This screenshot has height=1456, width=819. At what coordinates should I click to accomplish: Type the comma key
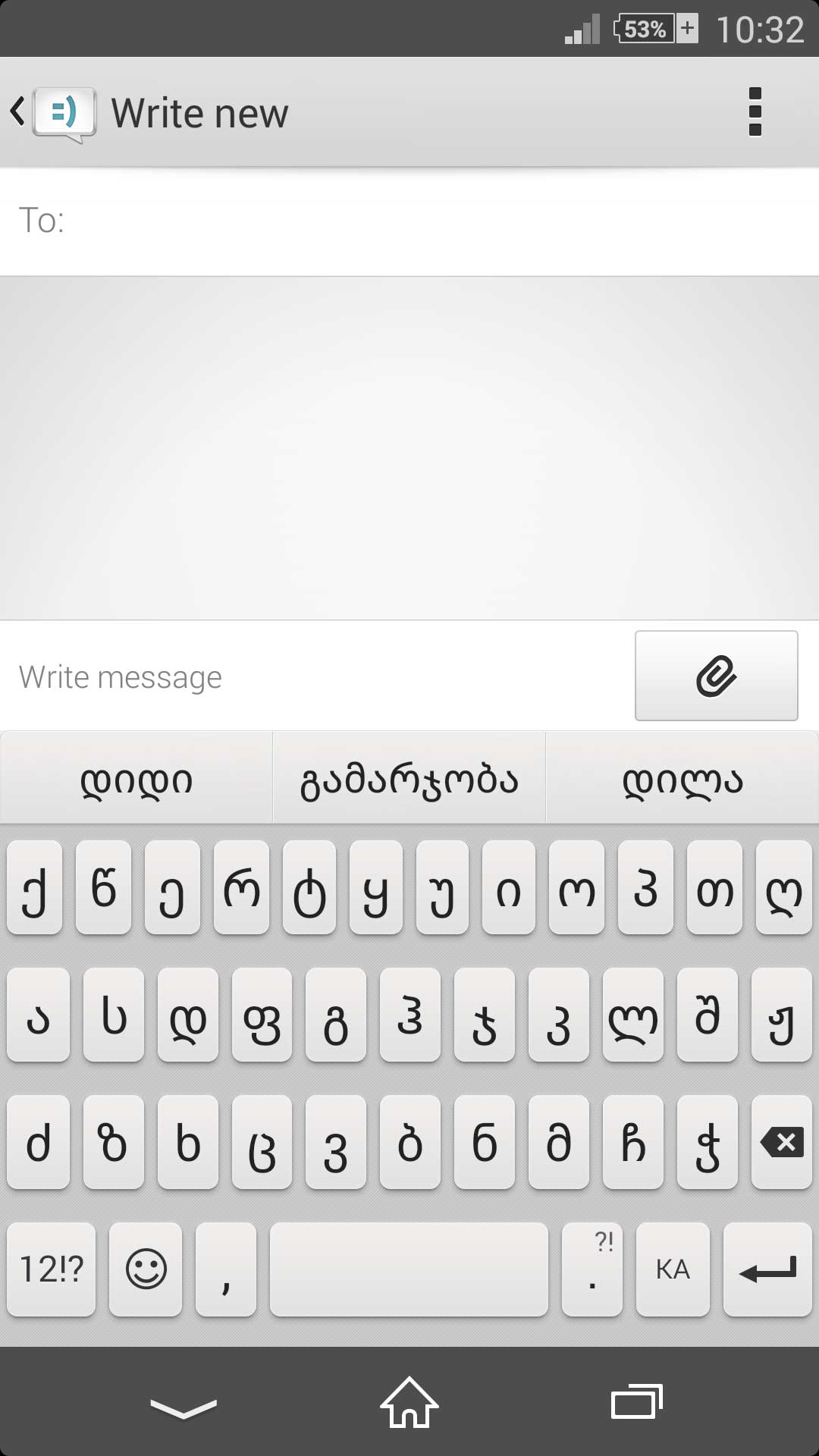pos(226,1269)
